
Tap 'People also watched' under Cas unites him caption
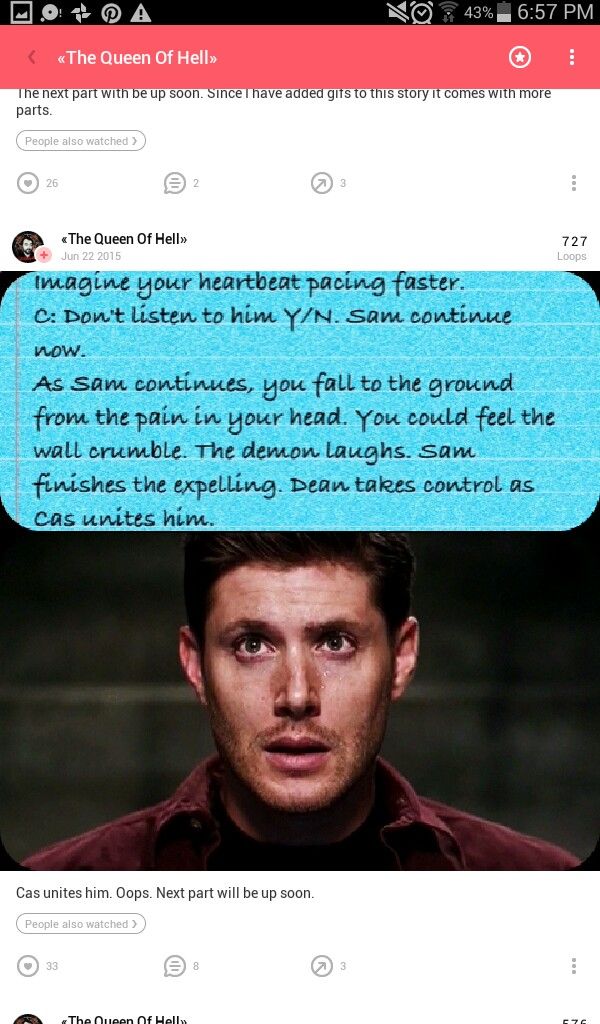[x=81, y=924]
